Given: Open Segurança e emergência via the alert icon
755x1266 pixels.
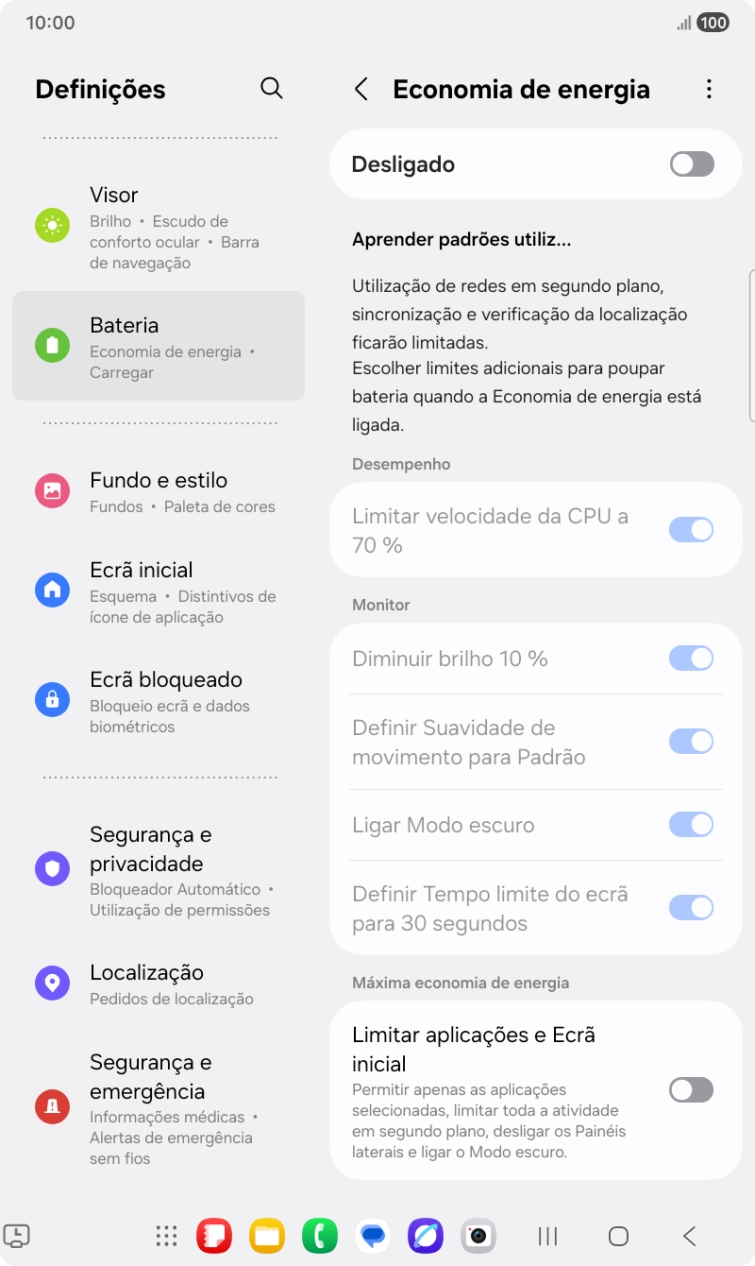Looking at the screenshot, I should pos(52,1106).
